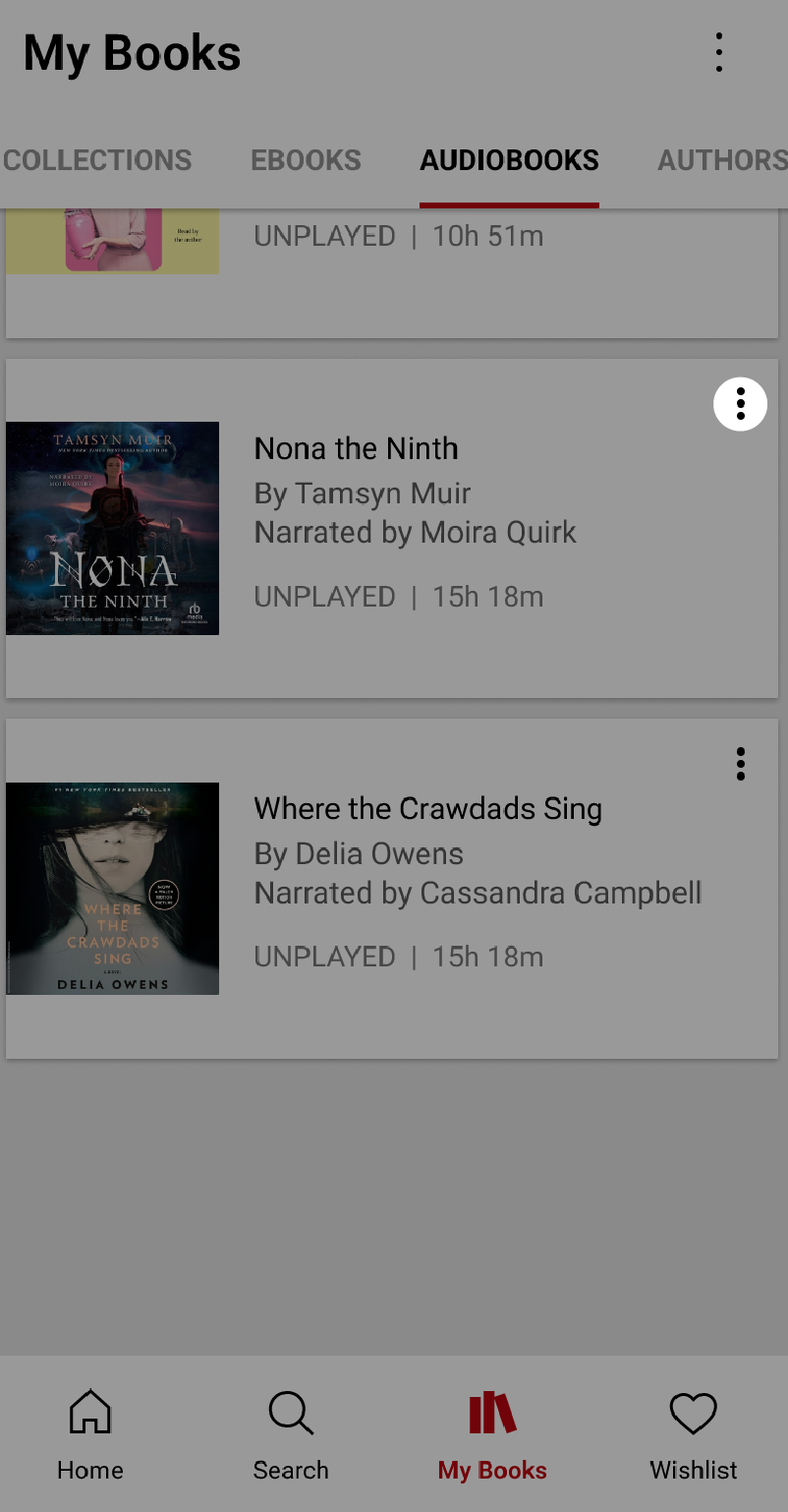Open the Nona the Ninth audiobook

(x=356, y=449)
